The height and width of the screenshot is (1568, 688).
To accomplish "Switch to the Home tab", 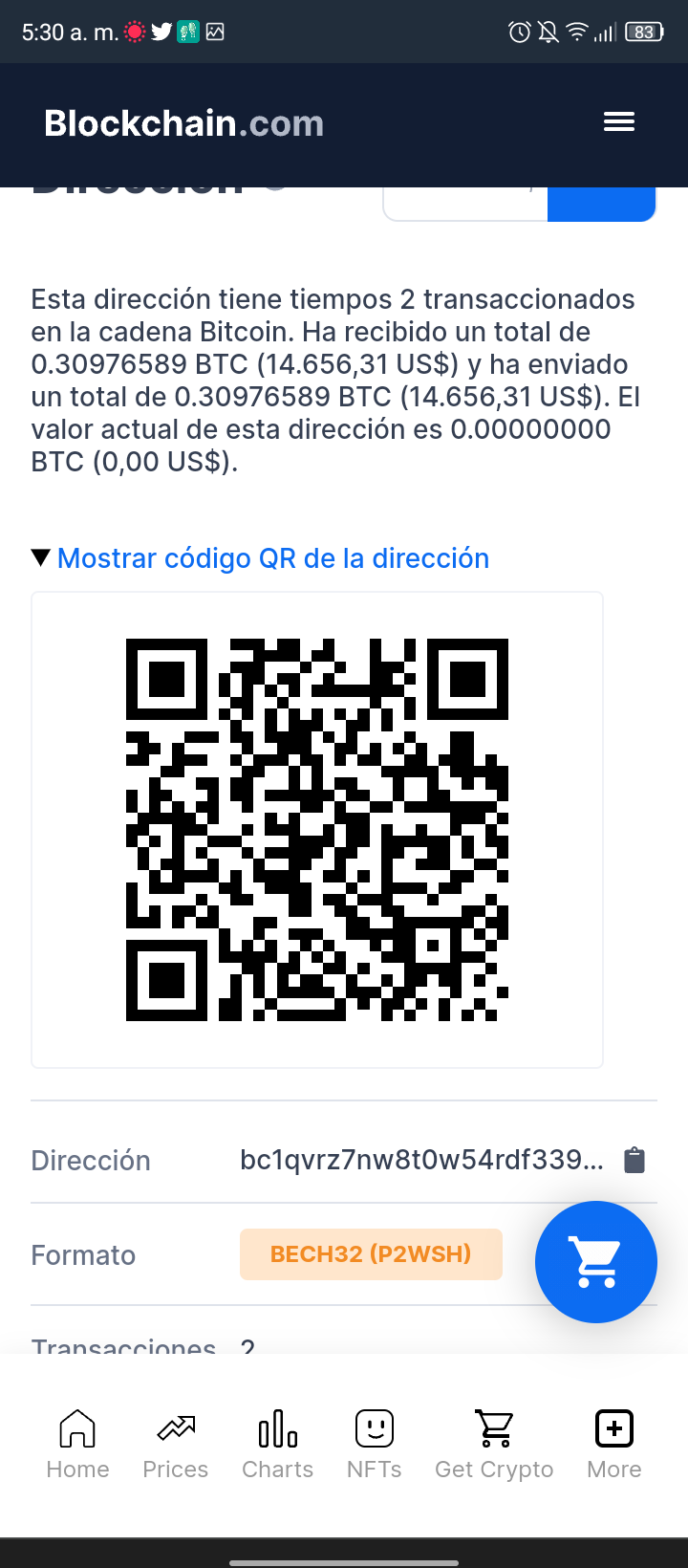I will point(77,1444).
